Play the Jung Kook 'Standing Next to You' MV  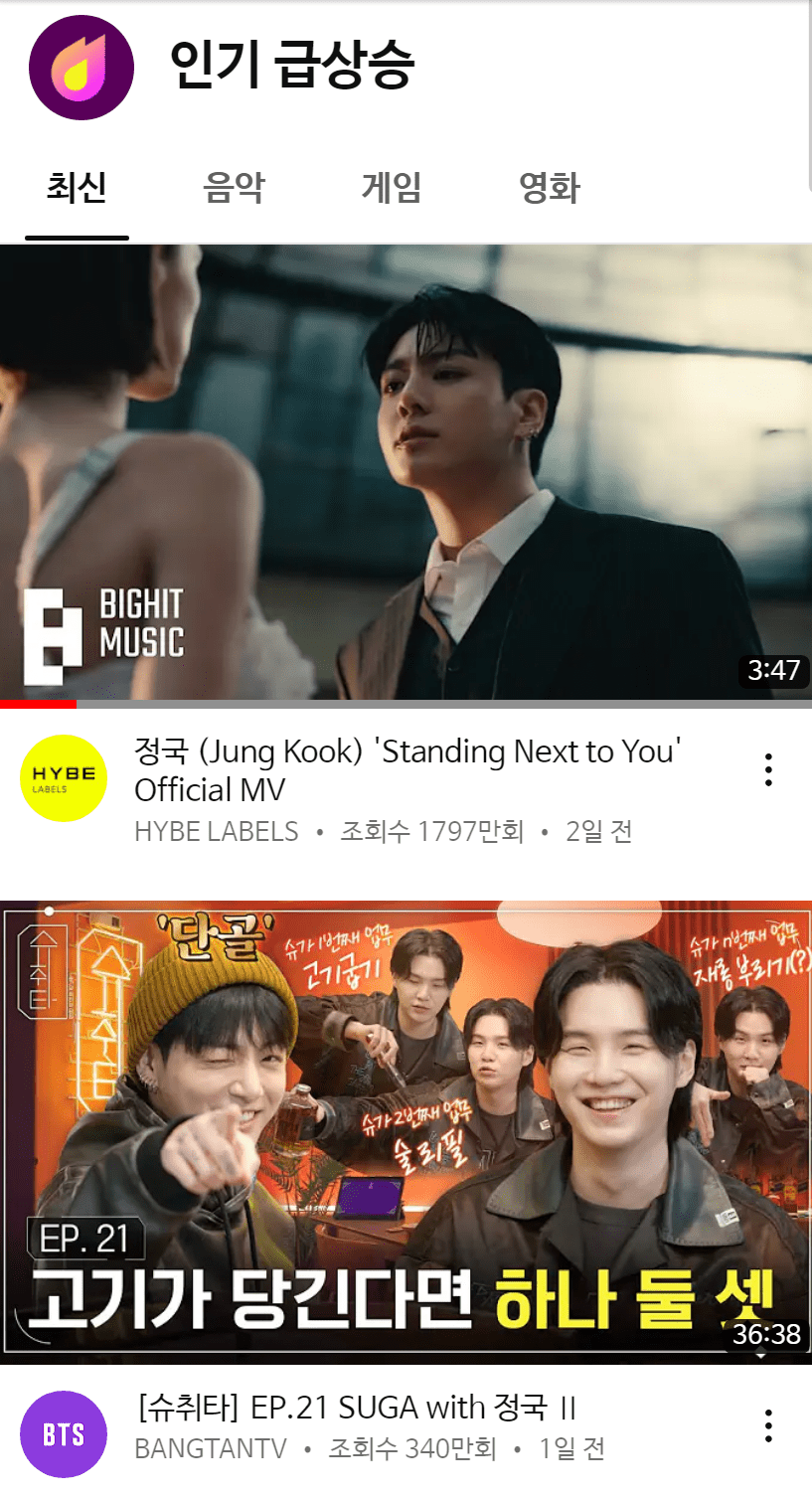tap(406, 472)
